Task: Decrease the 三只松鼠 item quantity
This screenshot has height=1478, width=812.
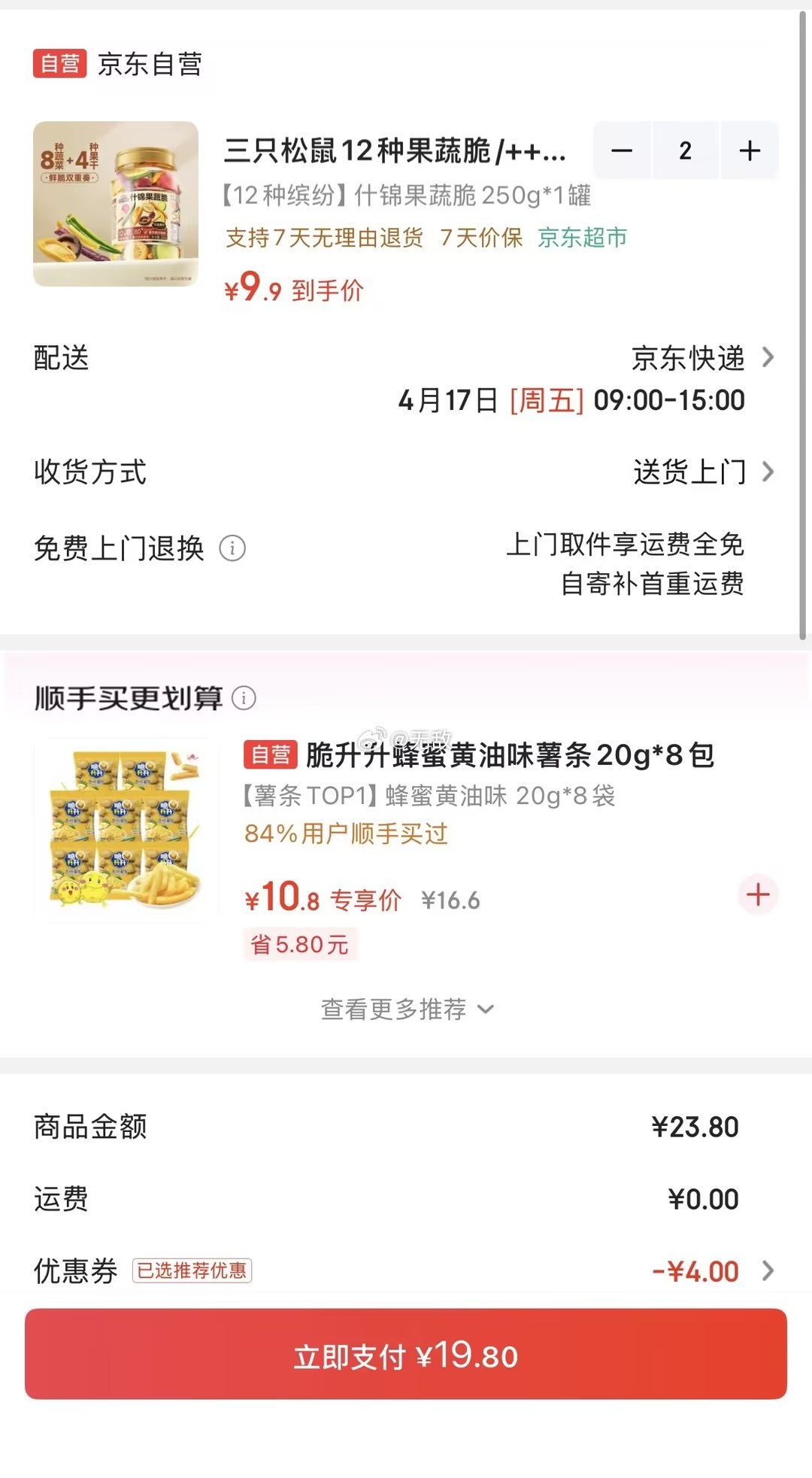Action: pyautogui.click(x=622, y=151)
